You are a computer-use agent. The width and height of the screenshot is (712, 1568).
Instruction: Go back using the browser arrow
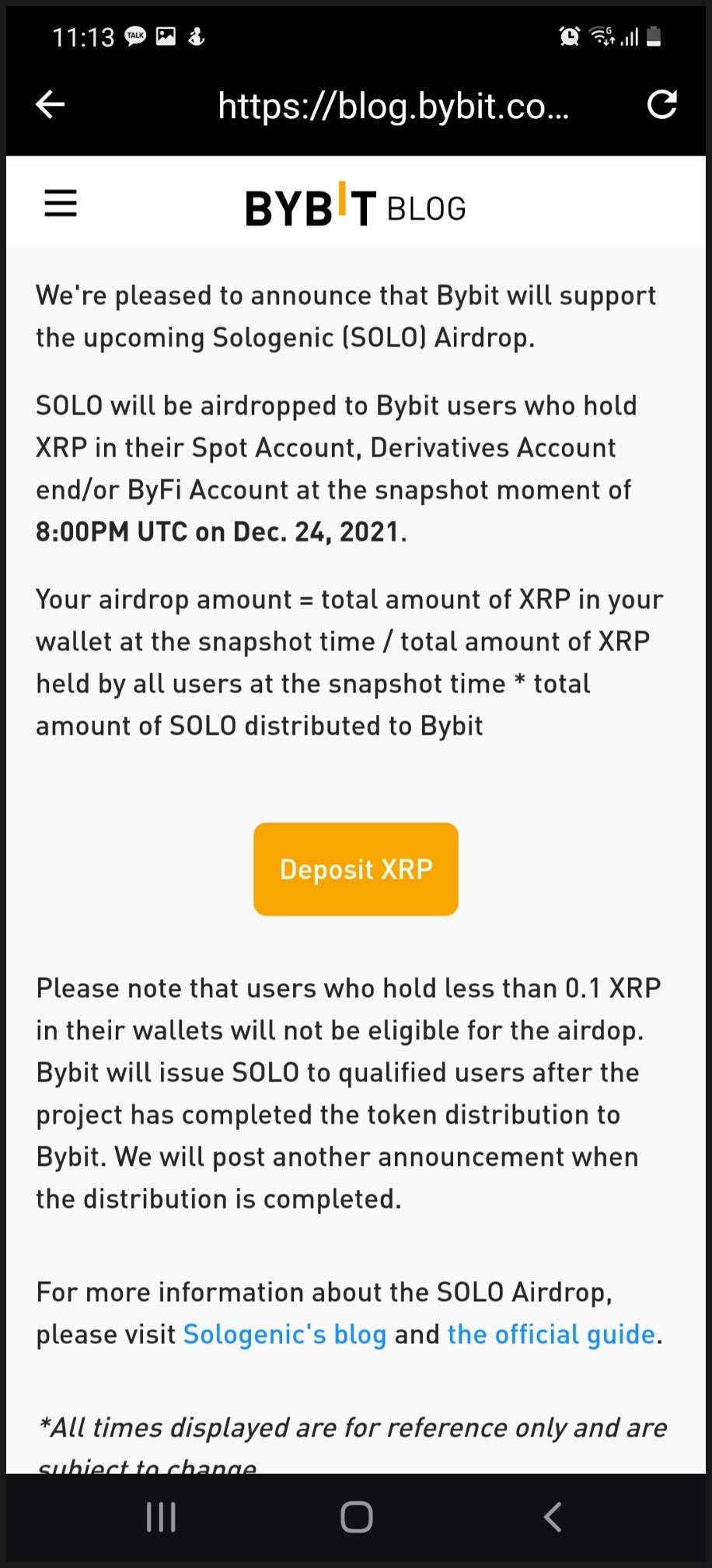pyautogui.click(x=50, y=104)
